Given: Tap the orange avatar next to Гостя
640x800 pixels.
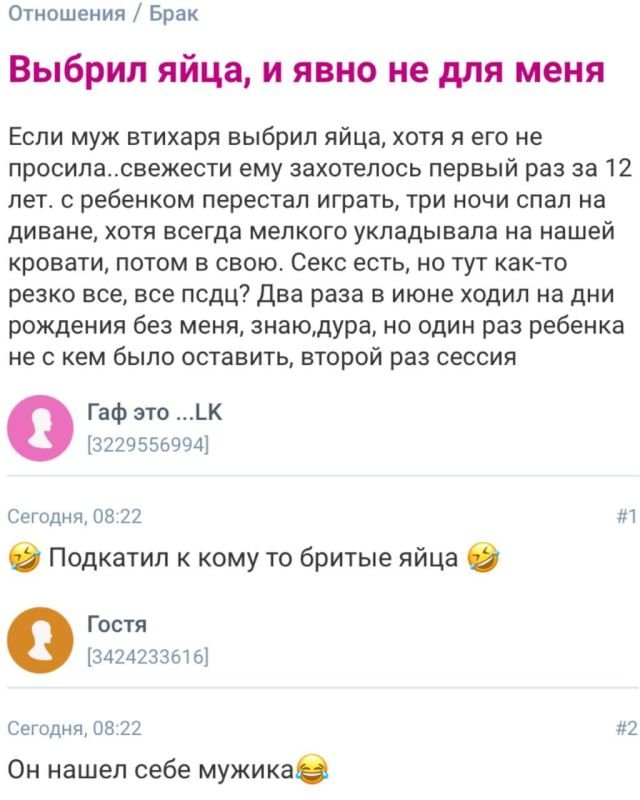Looking at the screenshot, I should pos(42,639).
